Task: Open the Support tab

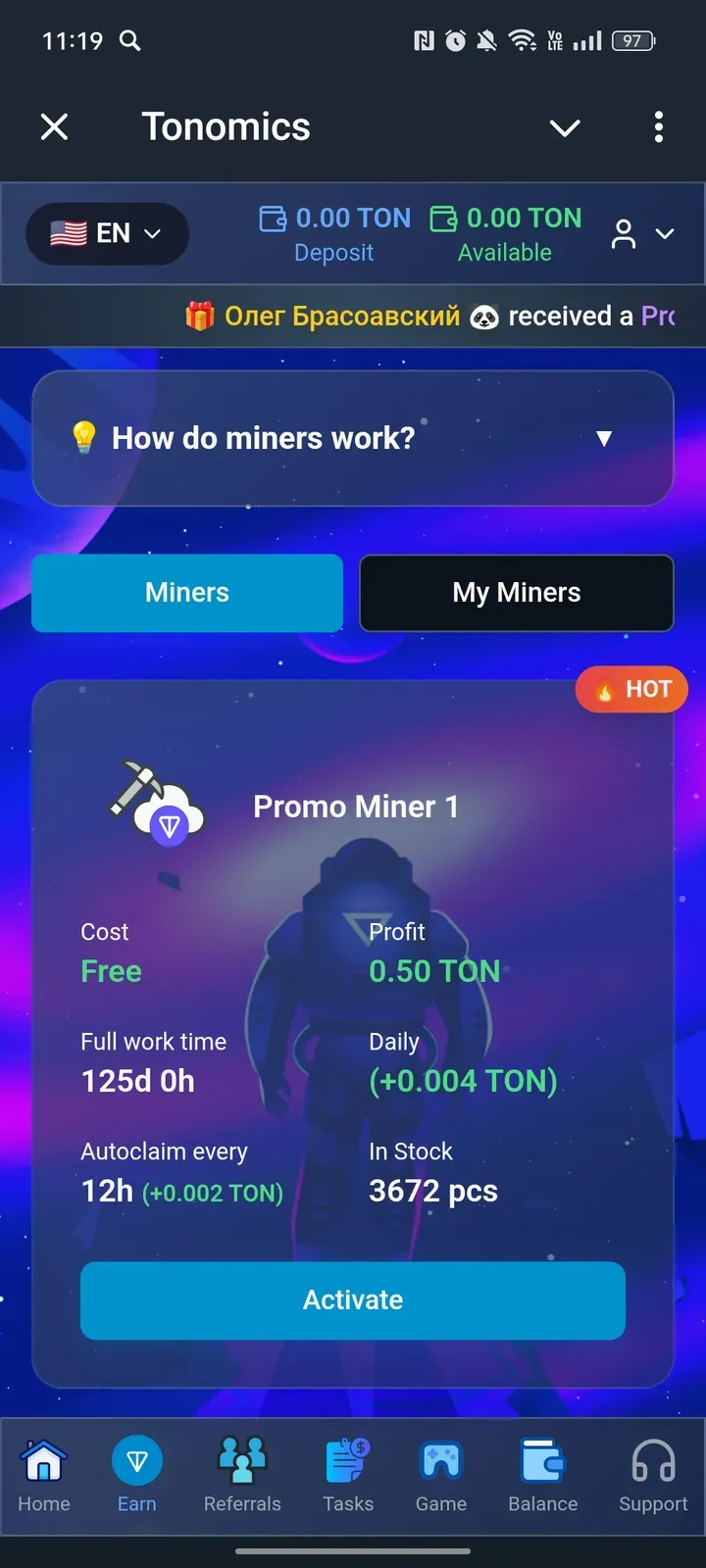Action: click(x=653, y=1476)
